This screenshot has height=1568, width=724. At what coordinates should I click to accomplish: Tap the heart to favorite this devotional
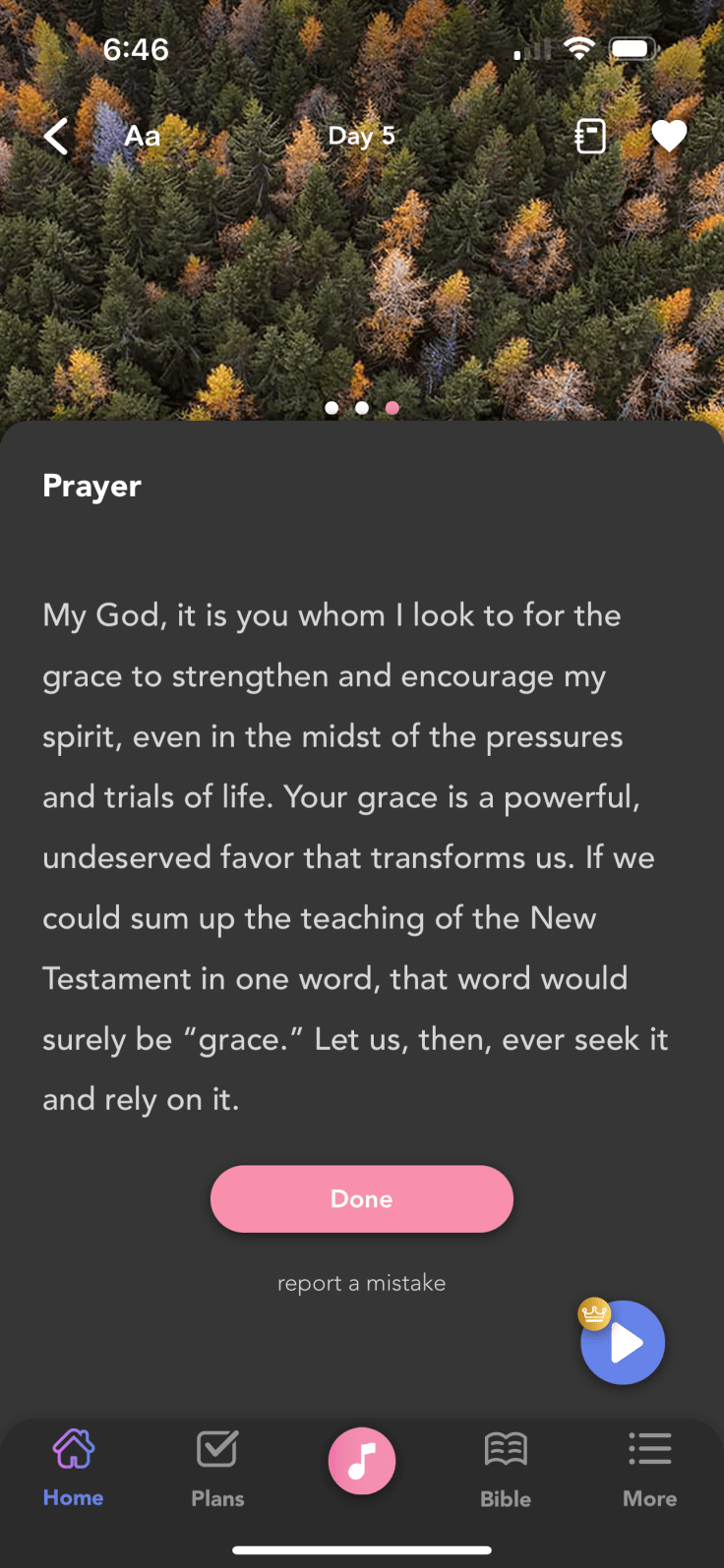(669, 137)
